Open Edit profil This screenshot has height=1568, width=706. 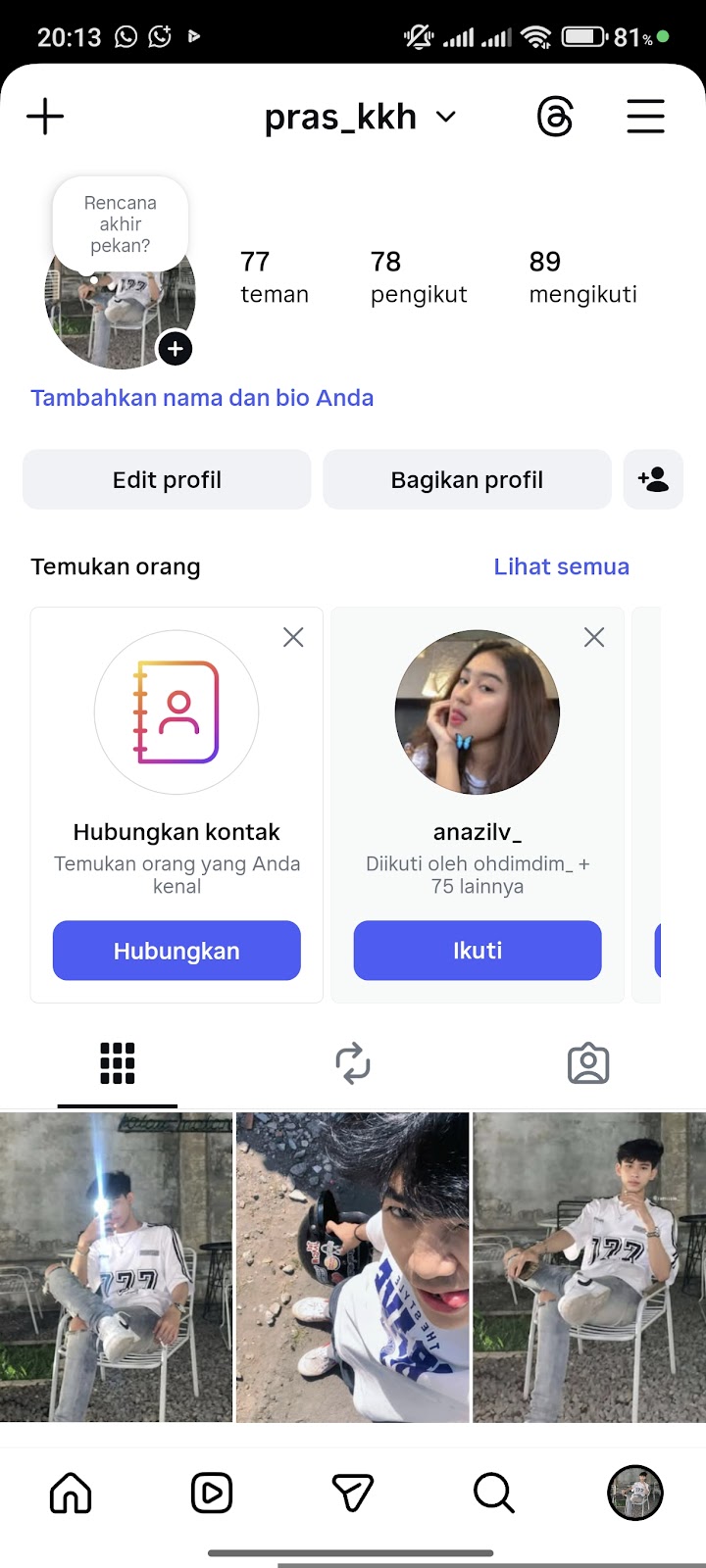tap(167, 480)
